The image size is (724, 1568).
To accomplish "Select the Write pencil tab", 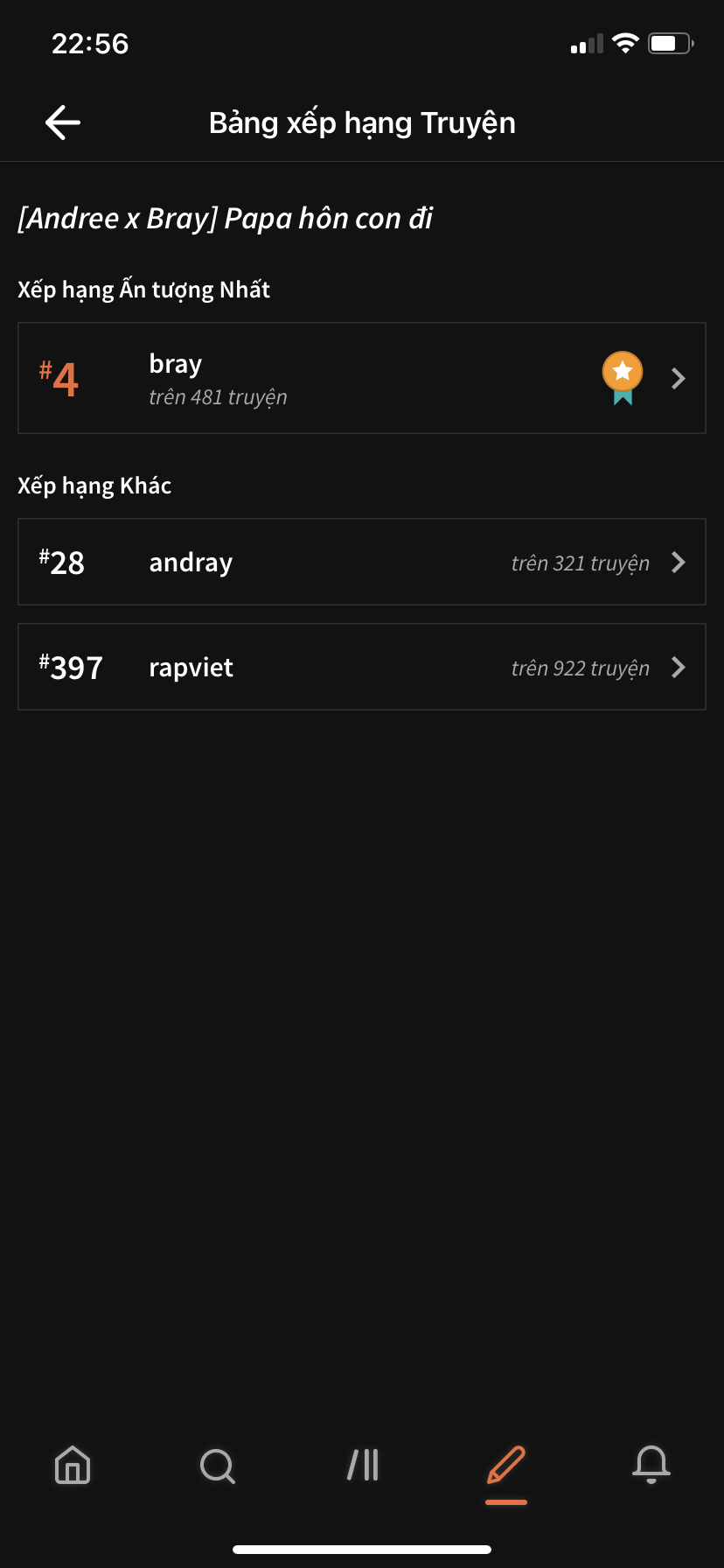I will pyautogui.click(x=506, y=1466).
